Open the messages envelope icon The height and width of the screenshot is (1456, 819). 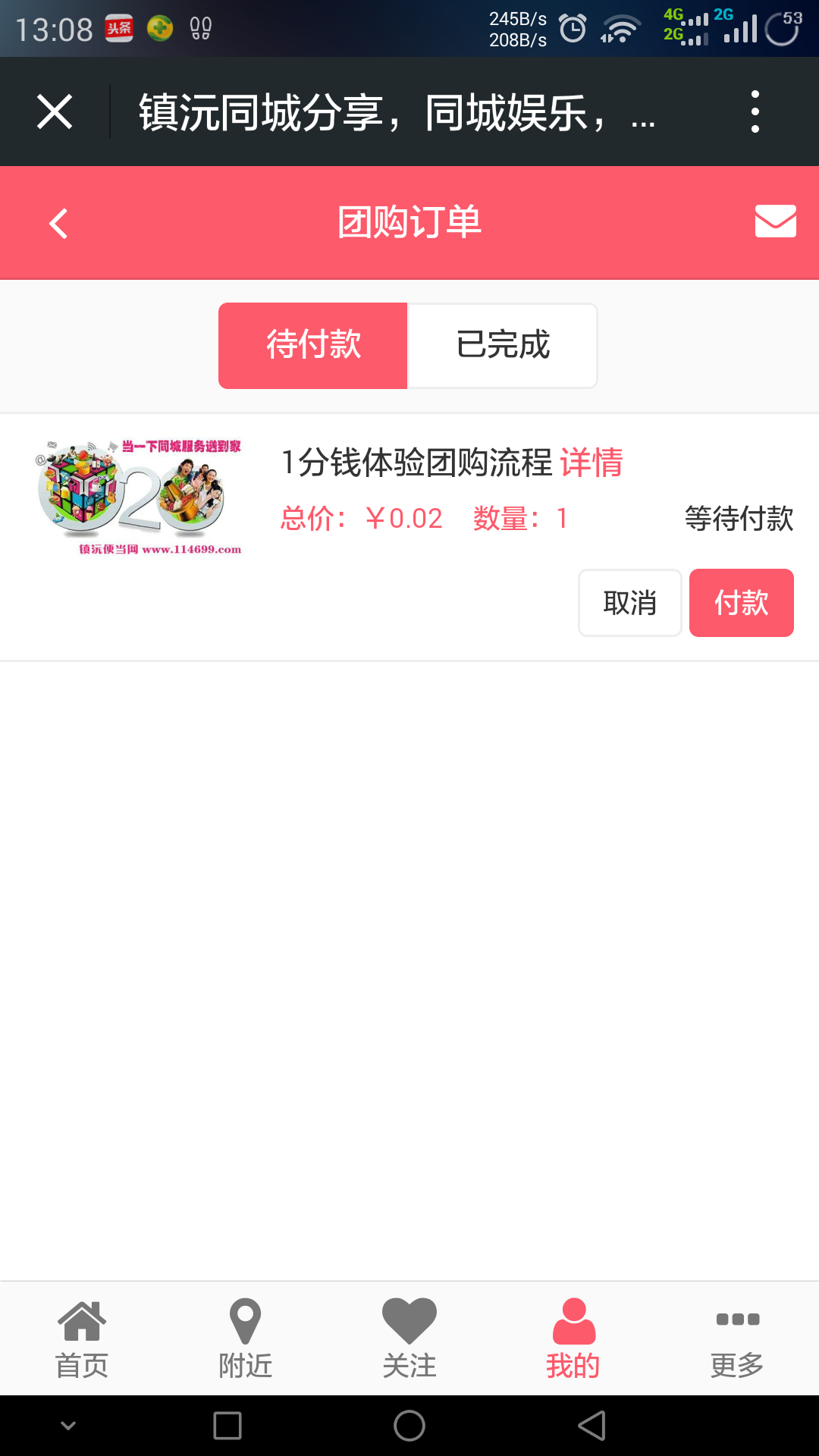(x=775, y=221)
